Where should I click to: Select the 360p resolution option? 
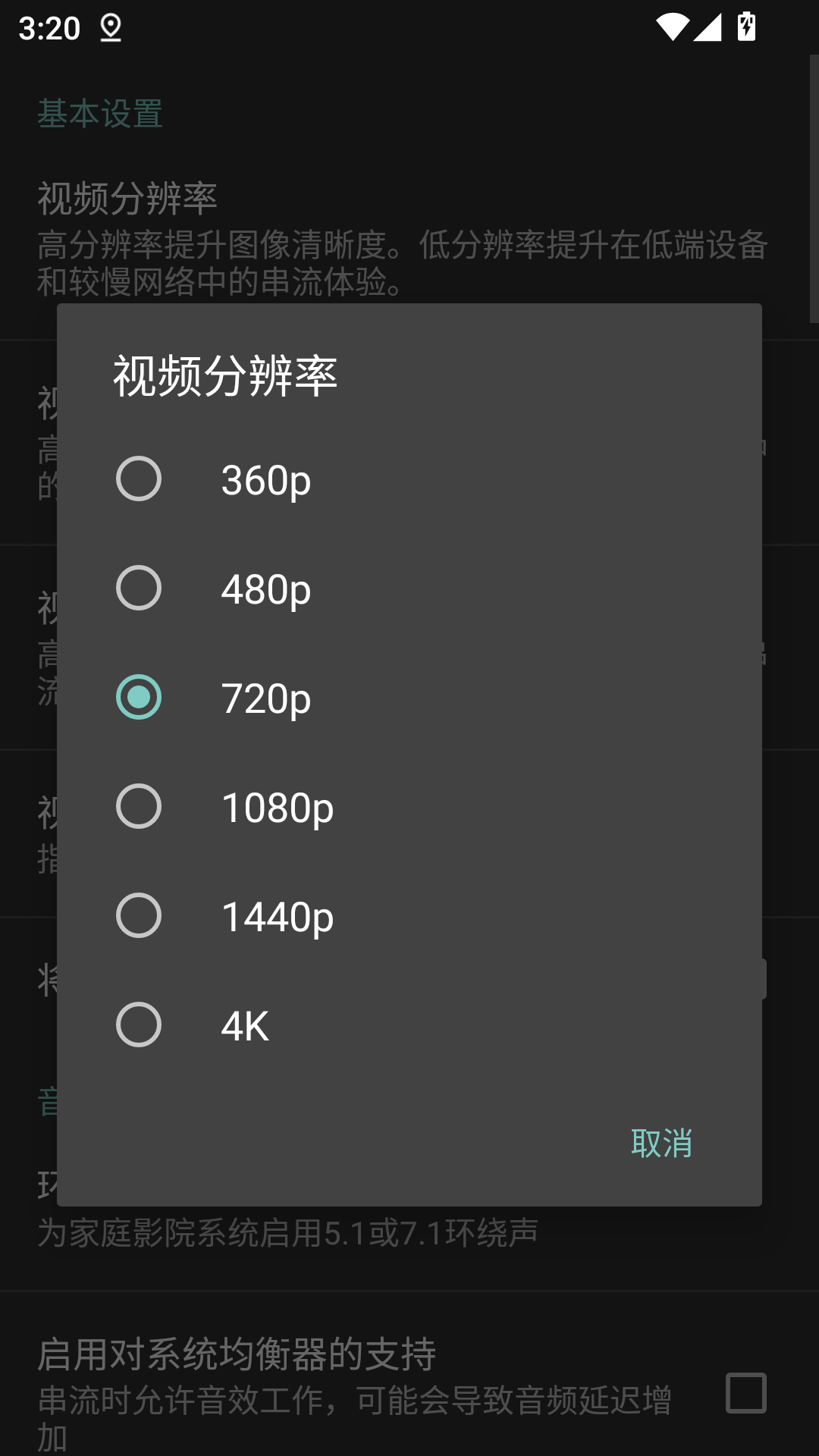coord(139,479)
